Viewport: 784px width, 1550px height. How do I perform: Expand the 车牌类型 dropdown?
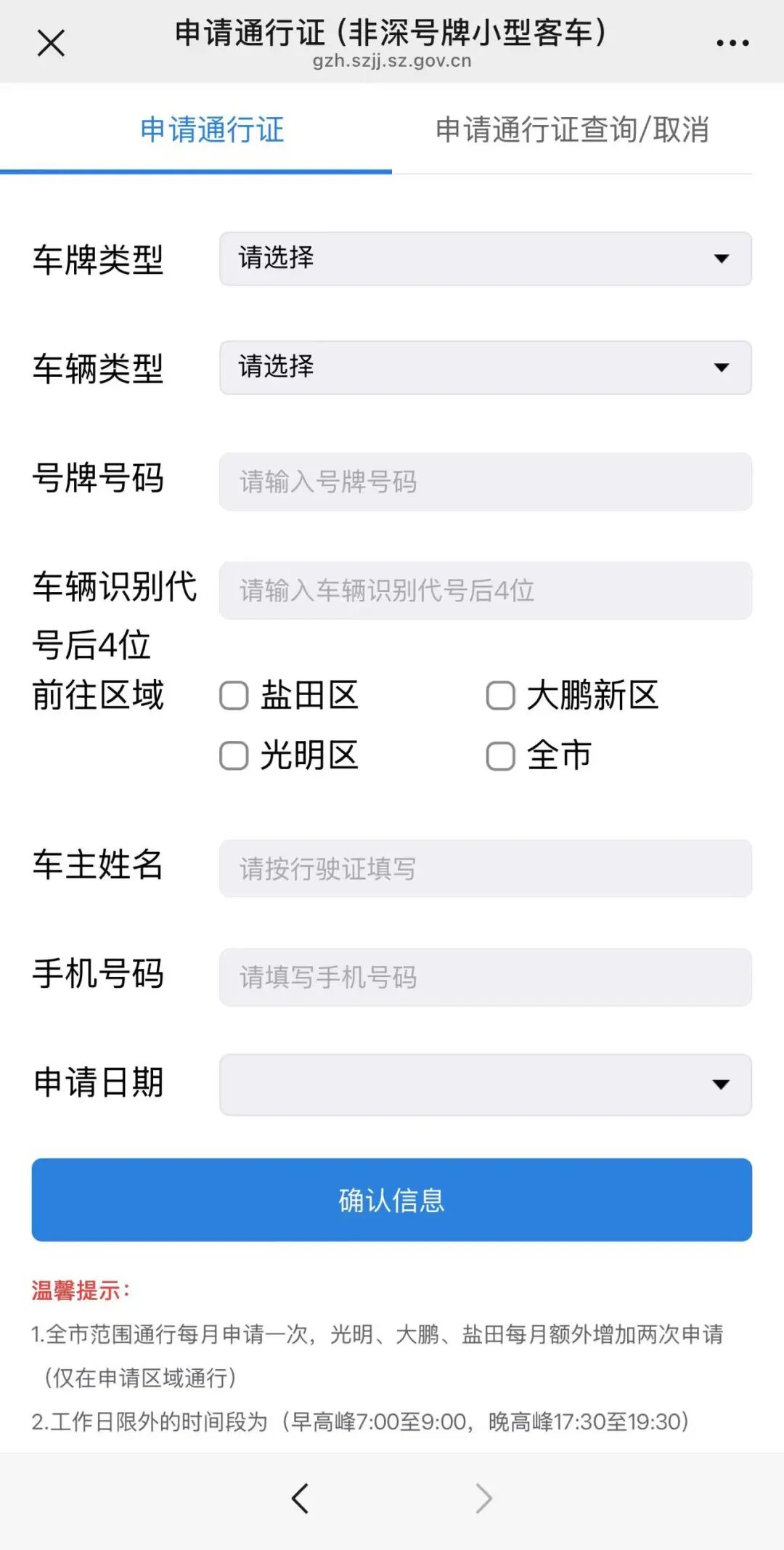[486, 259]
